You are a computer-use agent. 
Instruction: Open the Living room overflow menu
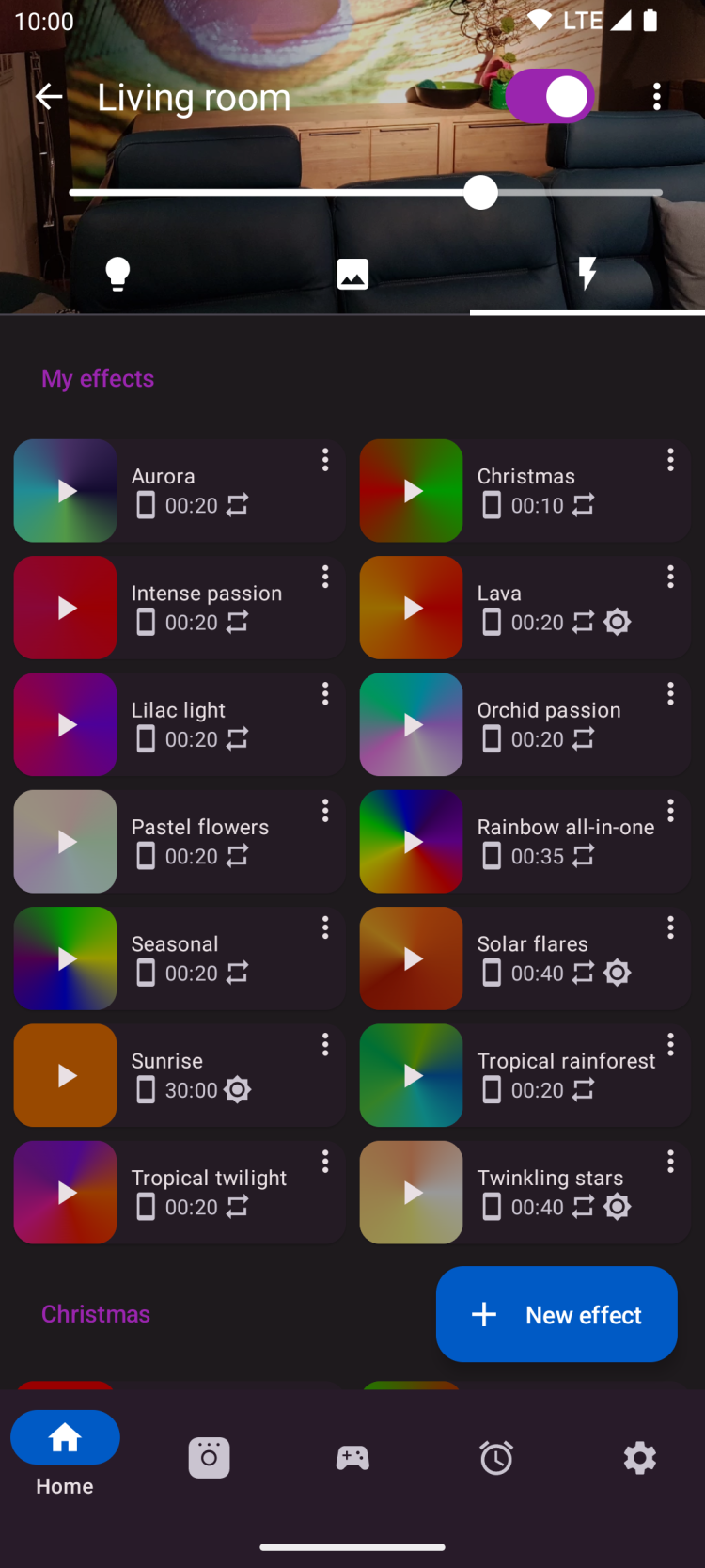click(x=657, y=96)
